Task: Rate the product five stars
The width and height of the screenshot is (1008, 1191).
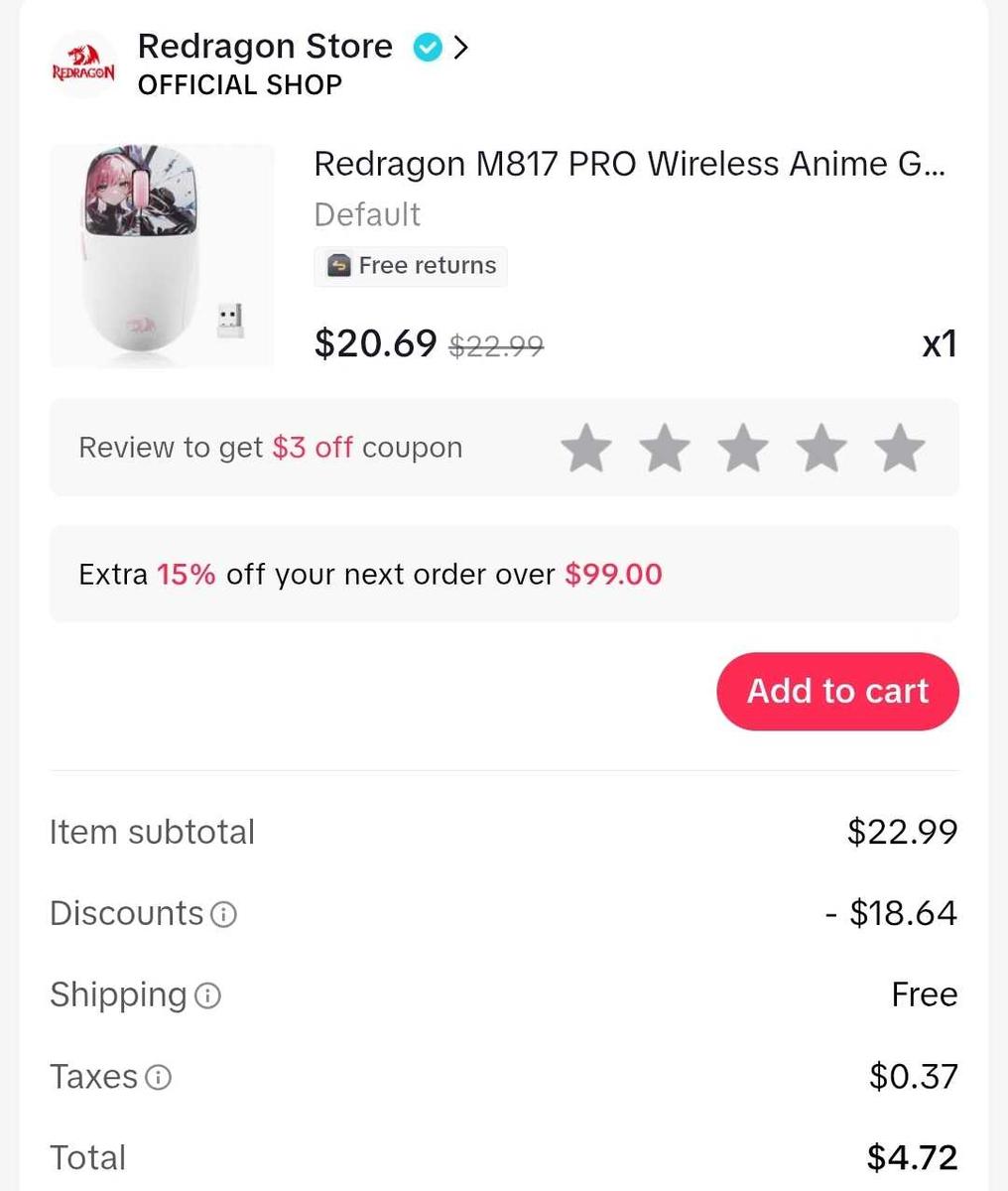Action: pos(900,448)
